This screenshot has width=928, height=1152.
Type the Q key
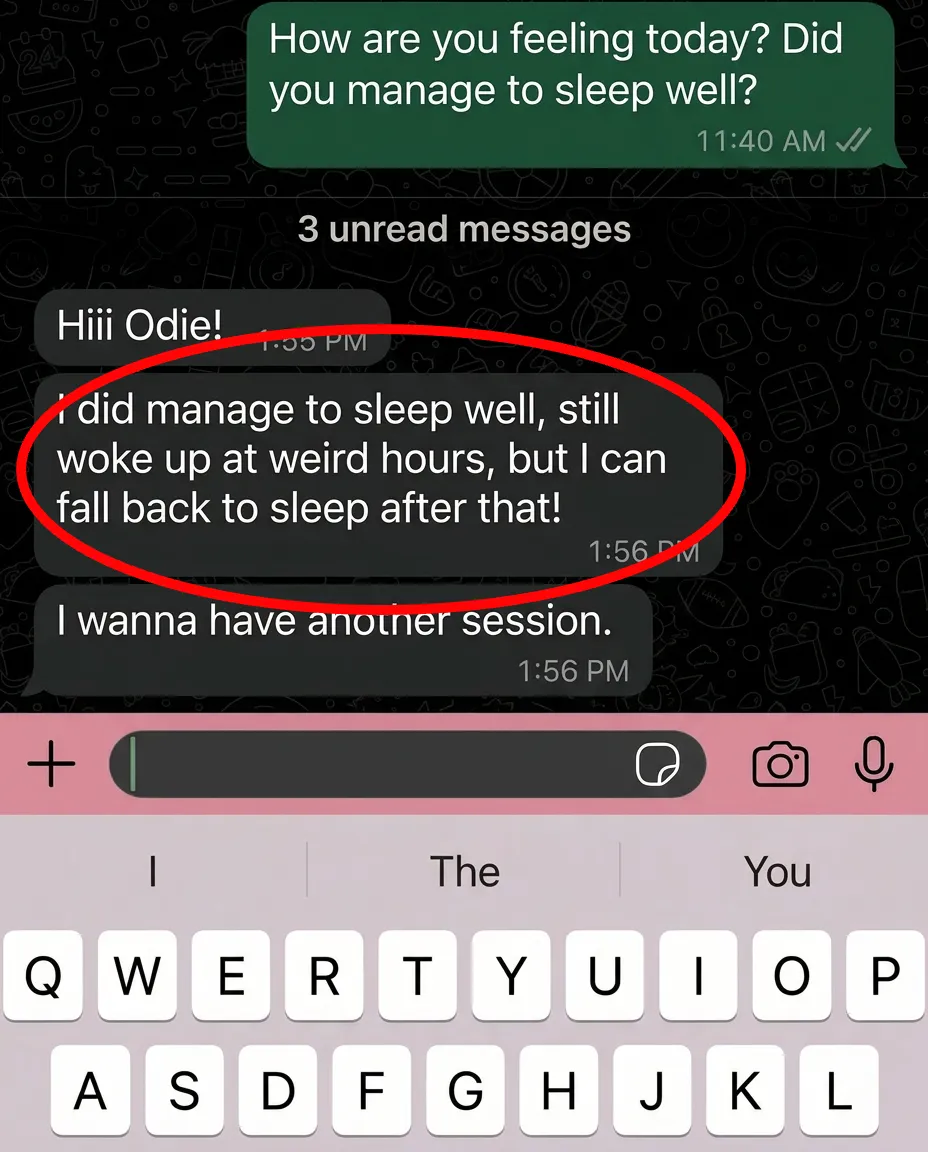(x=43, y=975)
